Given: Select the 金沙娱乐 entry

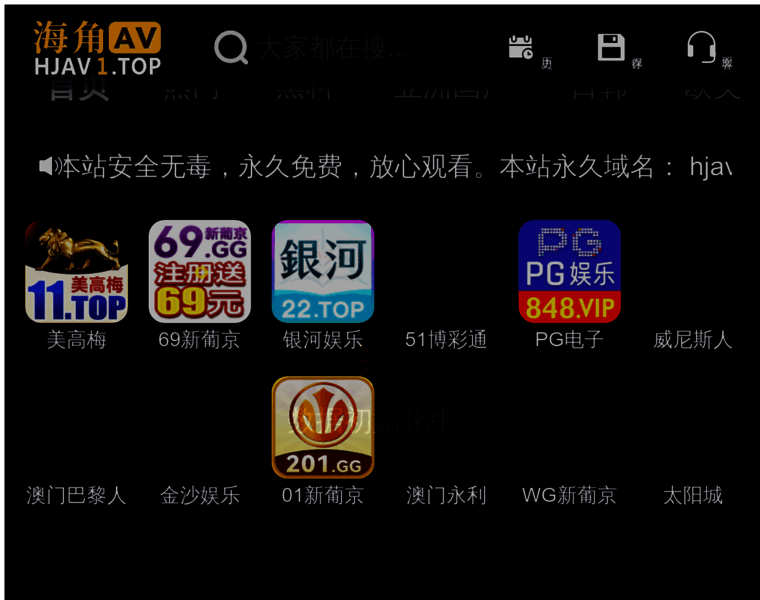Looking at the screenshot, I should (x=199, y=495).
